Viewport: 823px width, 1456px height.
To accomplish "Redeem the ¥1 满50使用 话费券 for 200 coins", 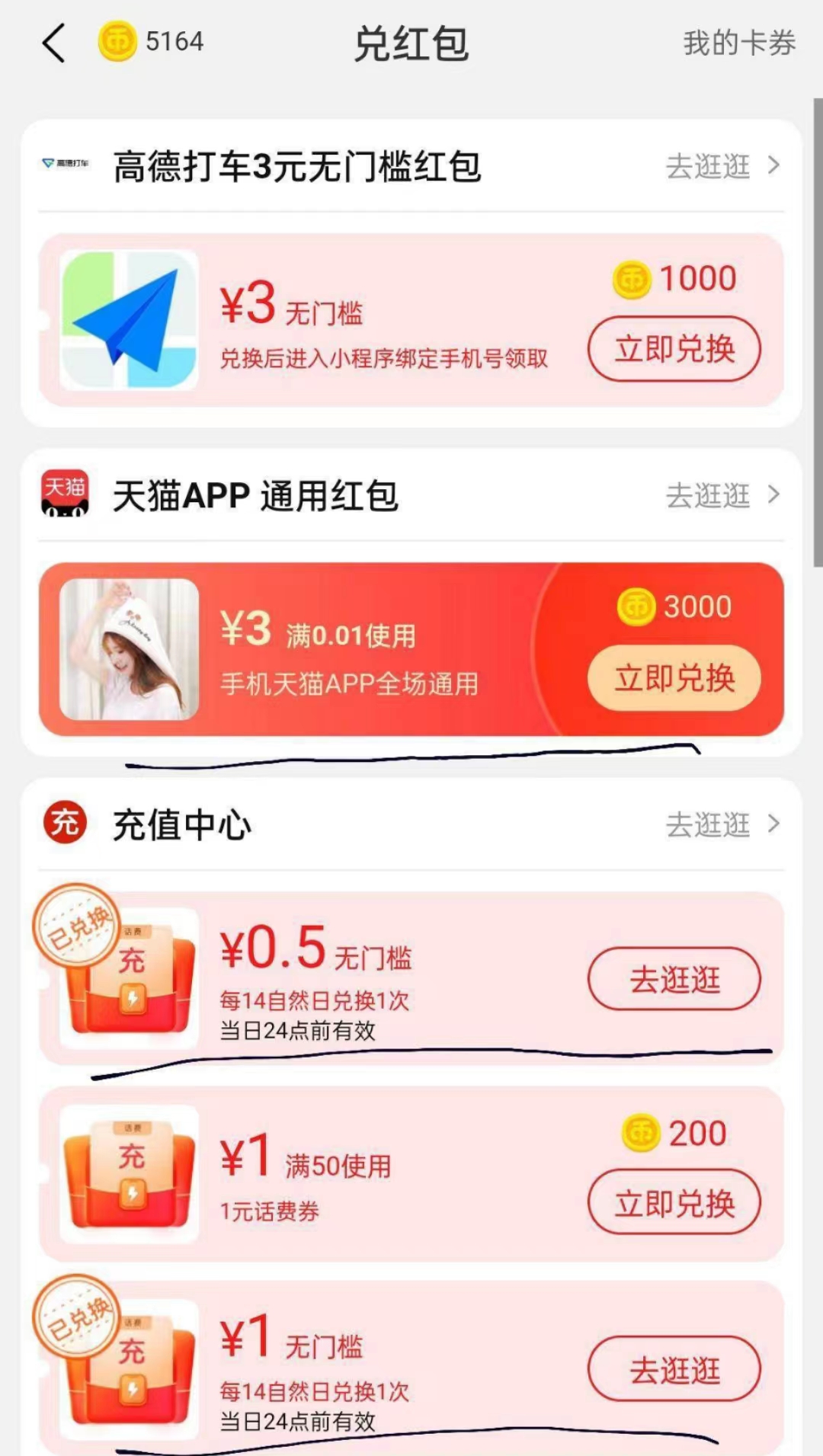I will click(x=674, y=1204).
